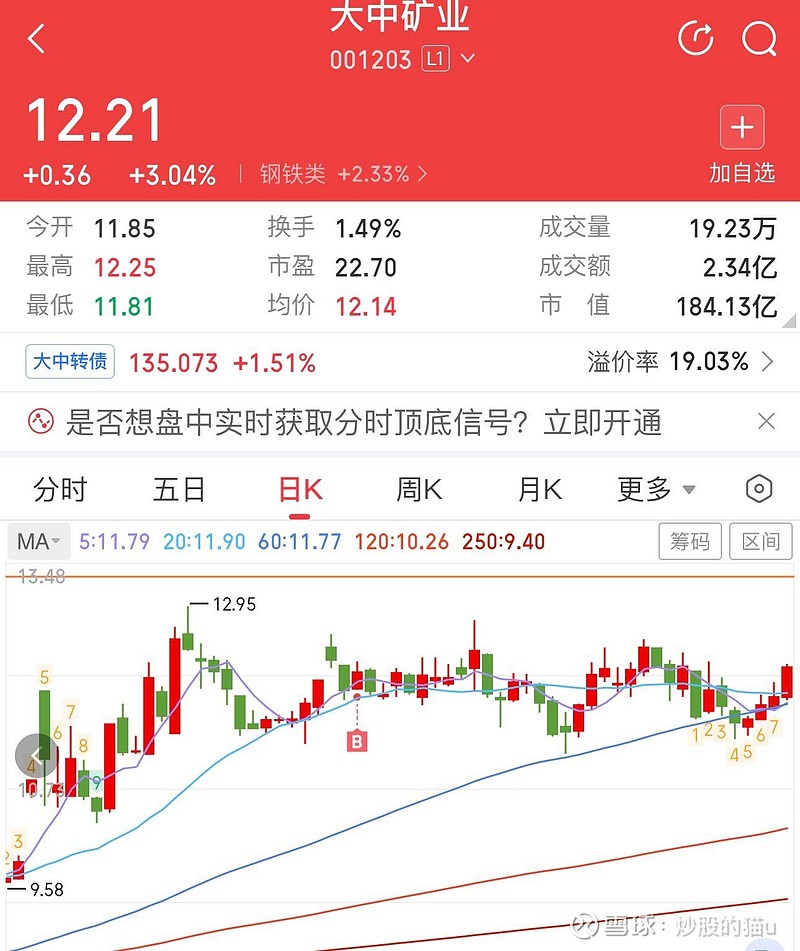800x951 pixels.
Task: Go back using the top-left arrow
Action: pyautogui.click(x=38, y=40)
